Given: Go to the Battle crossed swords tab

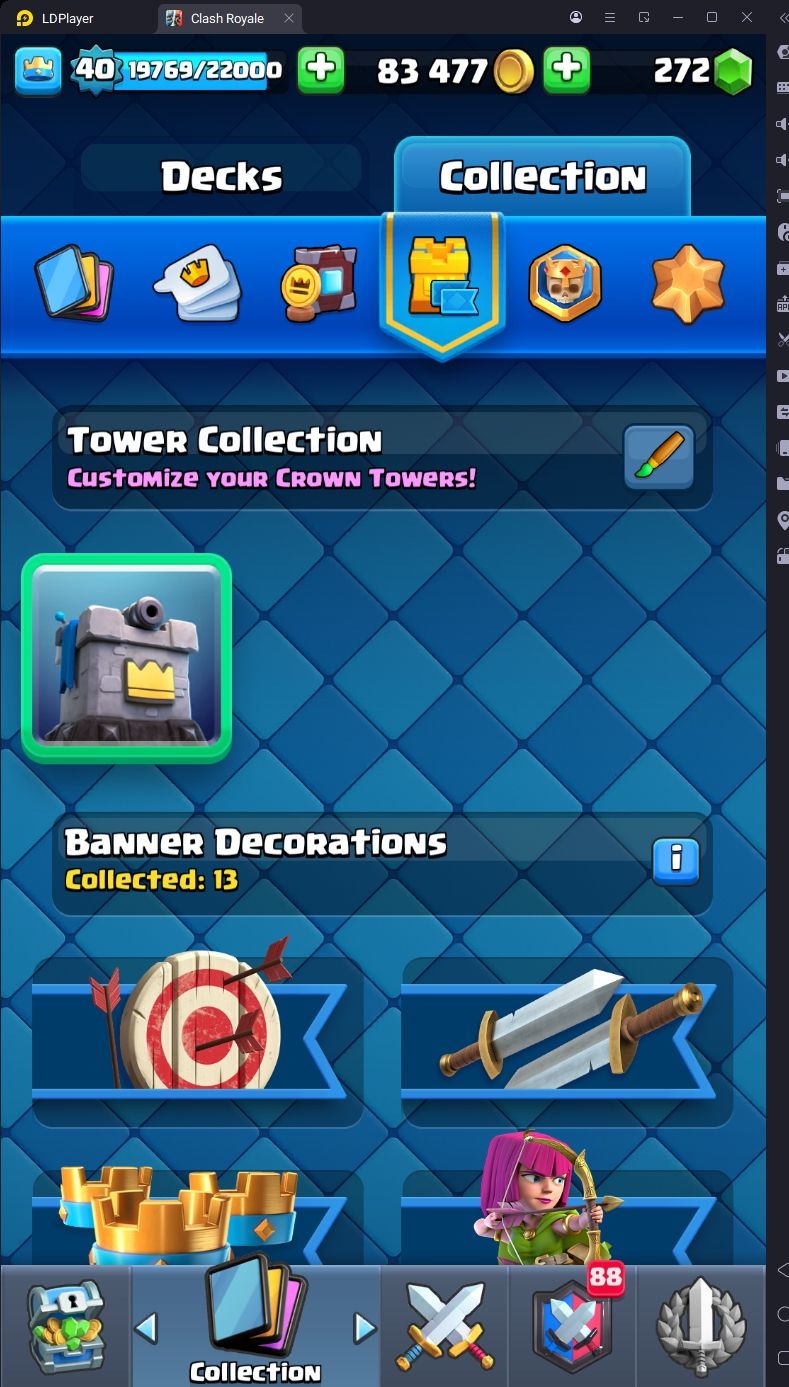Looking at the screenshot, I should [x=444, y=1327].
